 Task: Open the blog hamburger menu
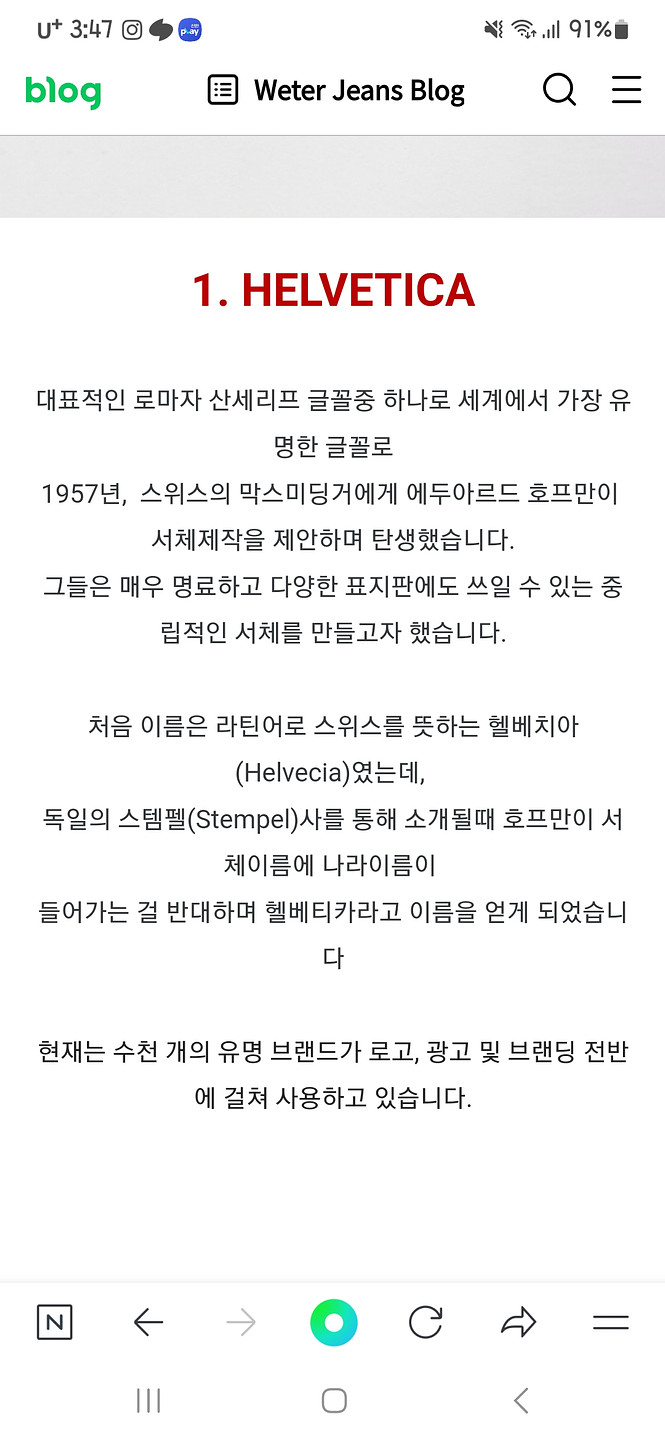click(626, 90)
